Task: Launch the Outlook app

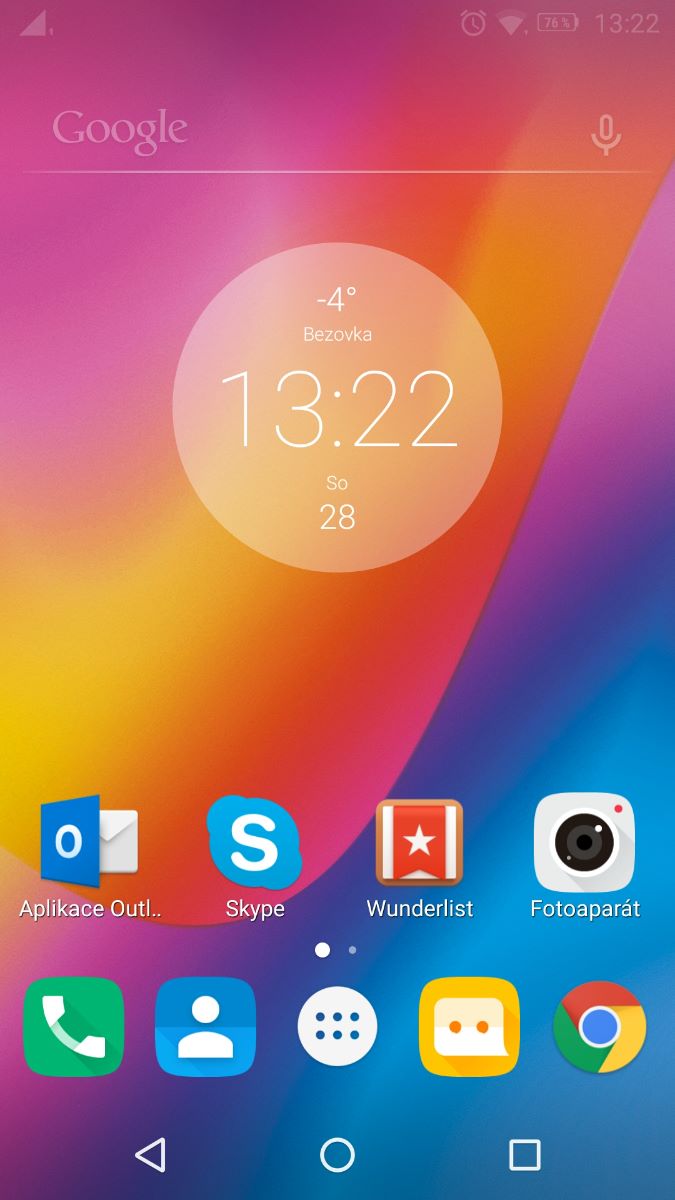Action: pos(89,842)
